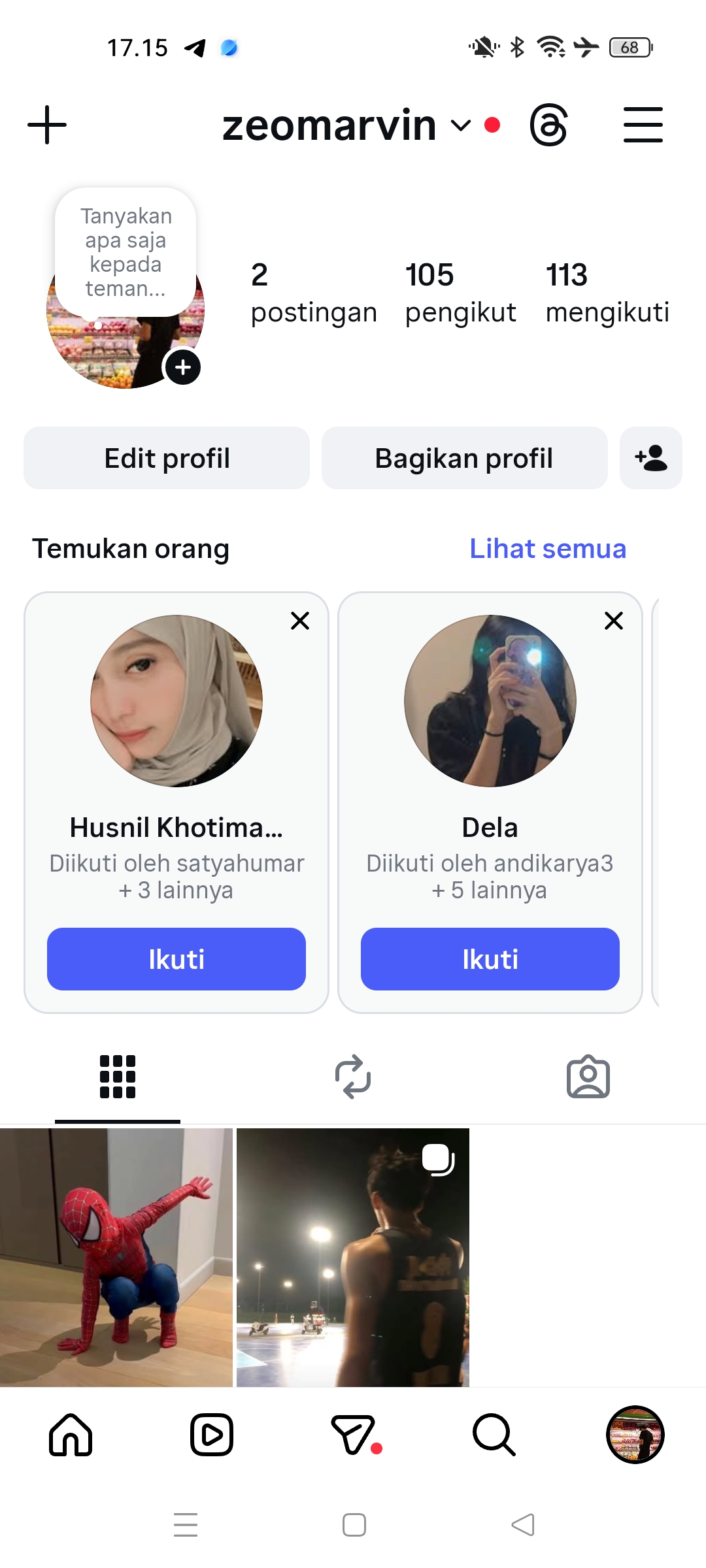
Task: Follow Husnil Khotima with Ikuti
Action: click(176, 959)
